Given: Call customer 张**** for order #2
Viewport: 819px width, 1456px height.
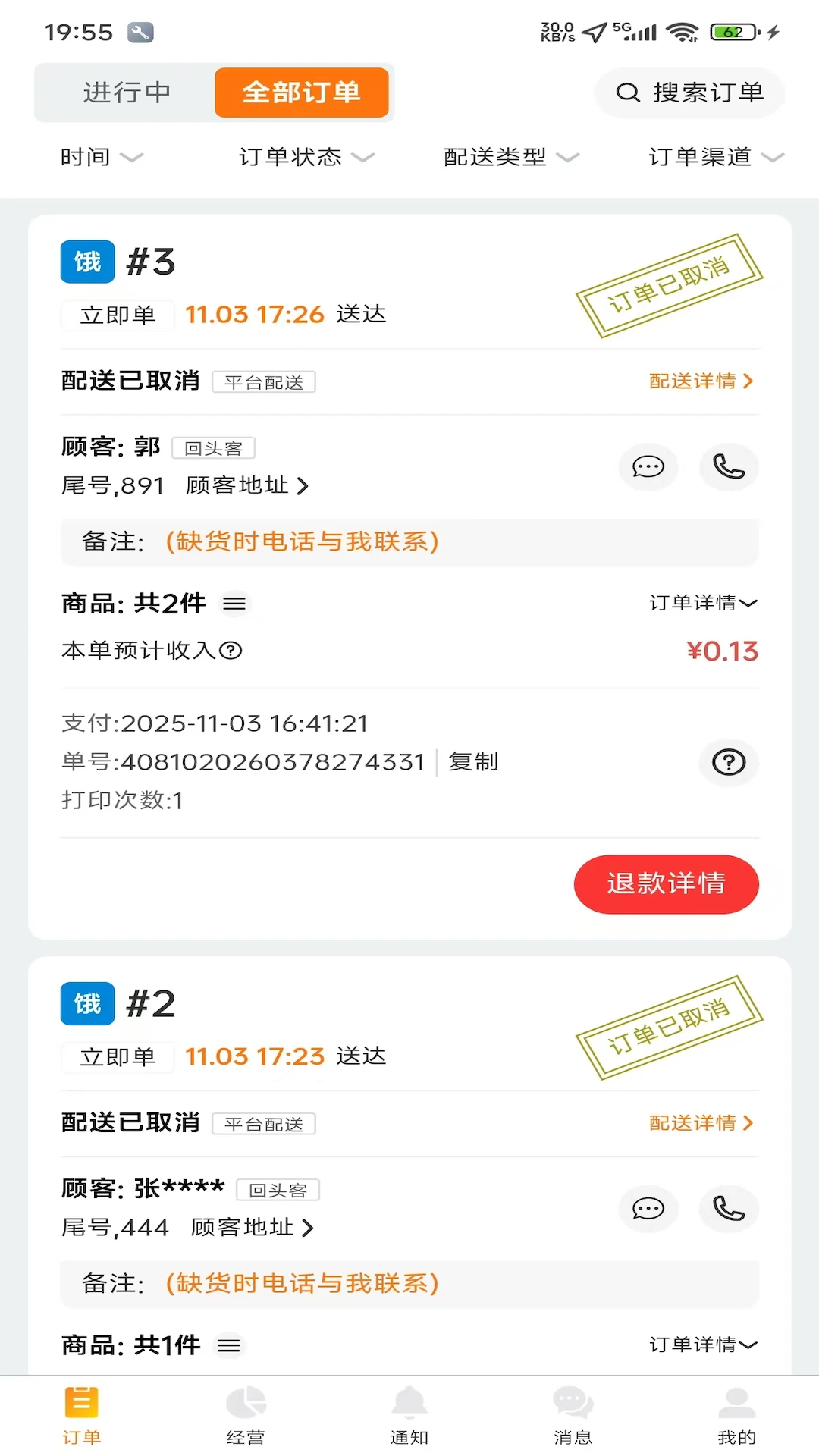Looking at the screenshot, I should [x=728, y=1210].
